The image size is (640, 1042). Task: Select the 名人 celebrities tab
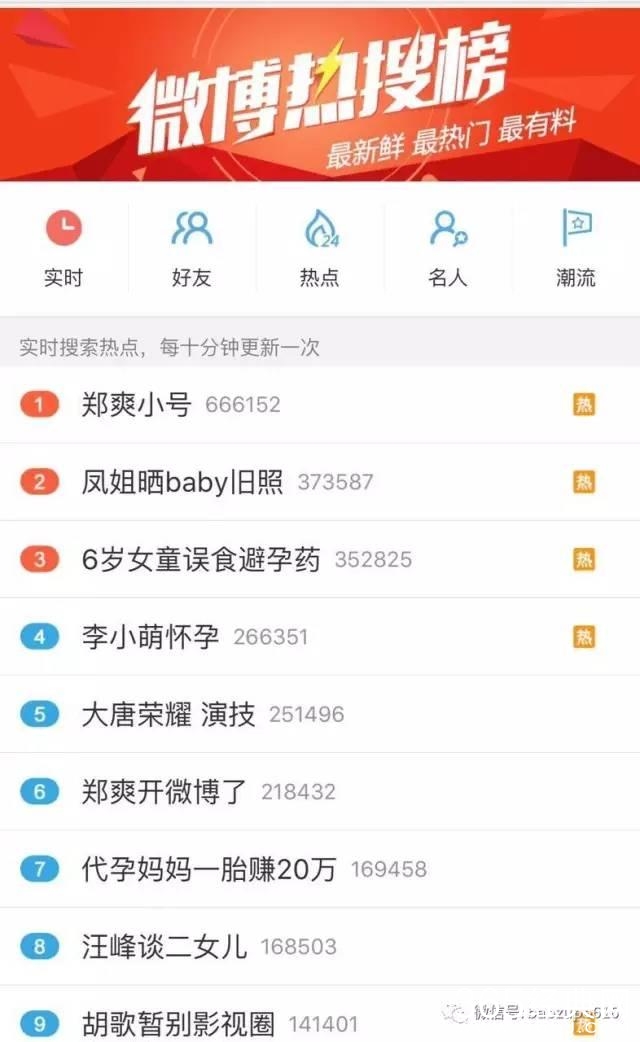tap(448, 249)
